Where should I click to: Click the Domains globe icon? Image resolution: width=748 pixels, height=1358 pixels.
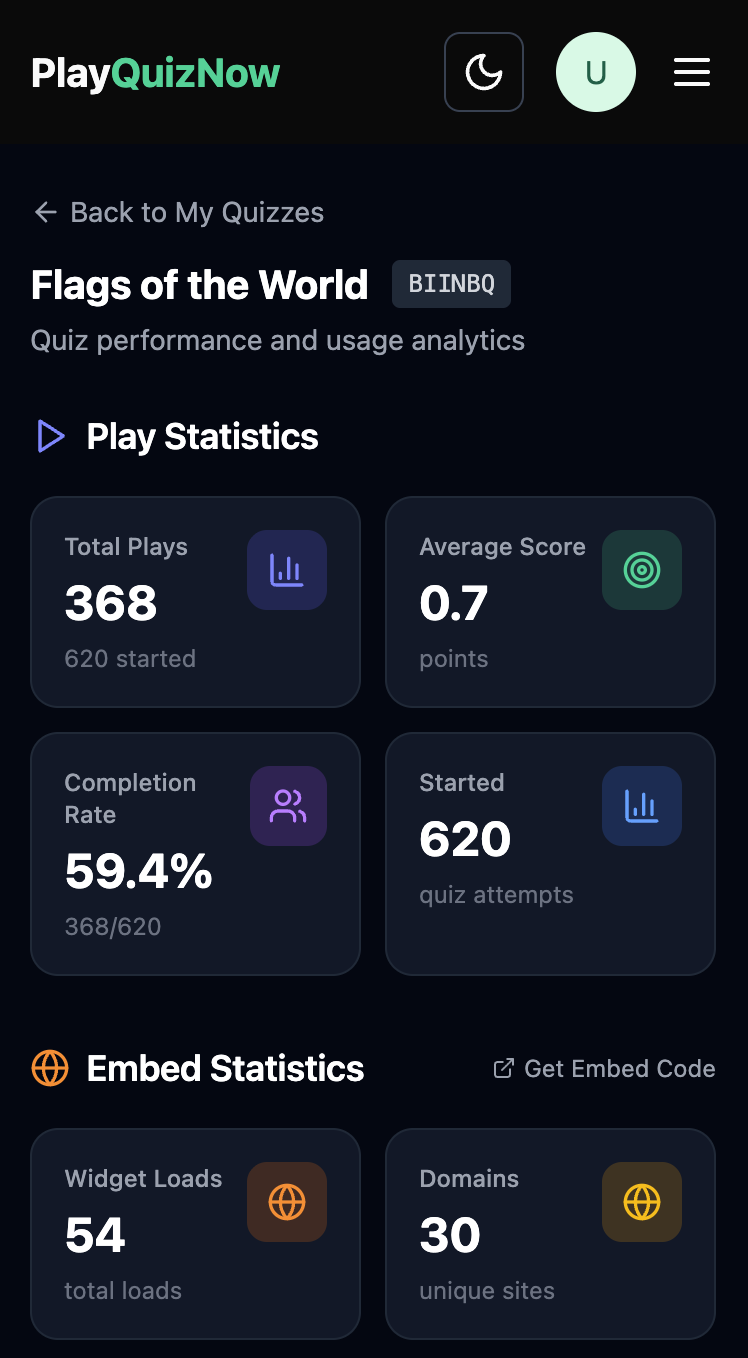pyautogui.click(x=641, y=1202)
